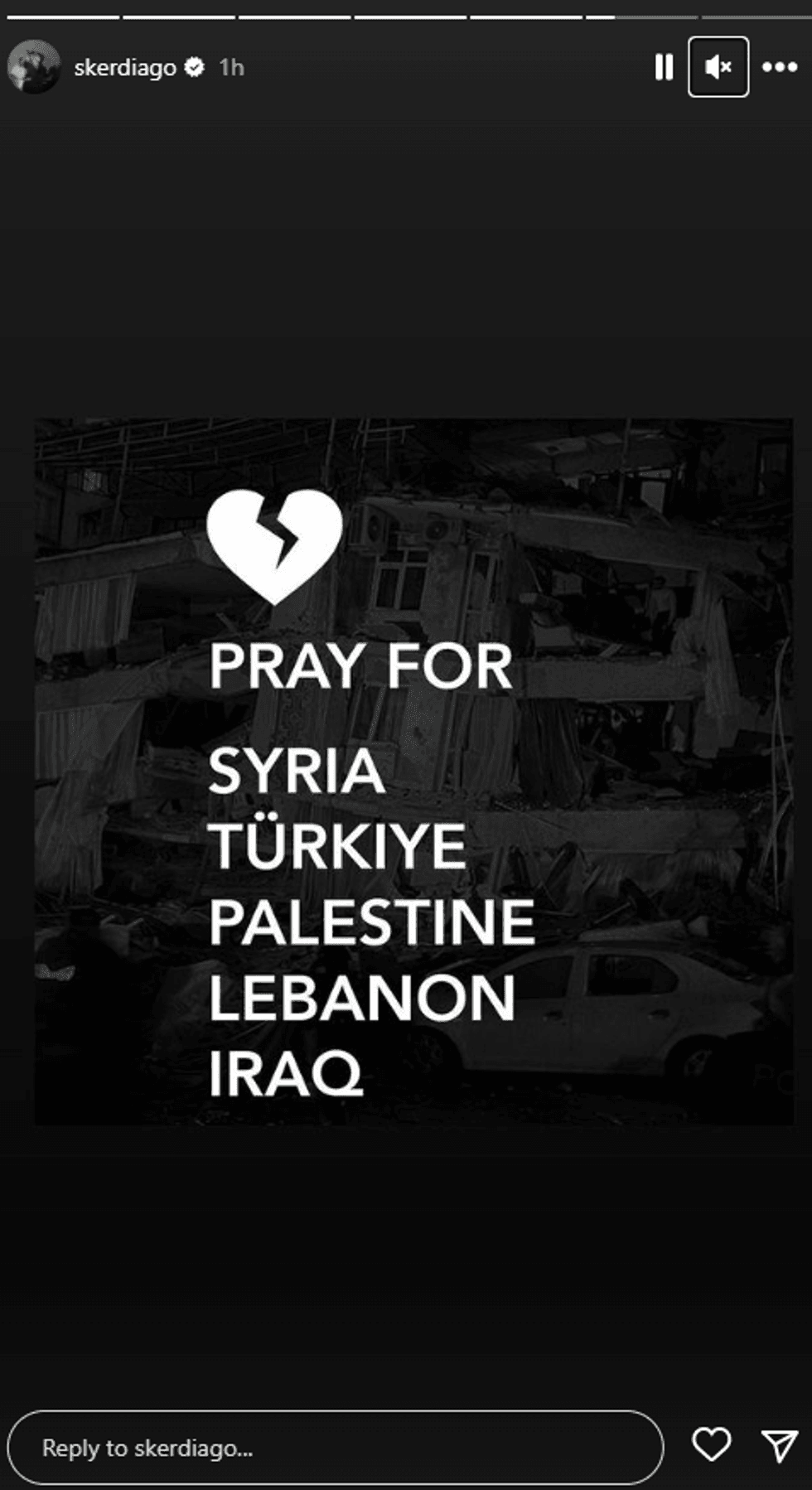Pause the story playback
Viewport: 812px width, 1490px height.
pyautogui.click(x=664, y=67)
